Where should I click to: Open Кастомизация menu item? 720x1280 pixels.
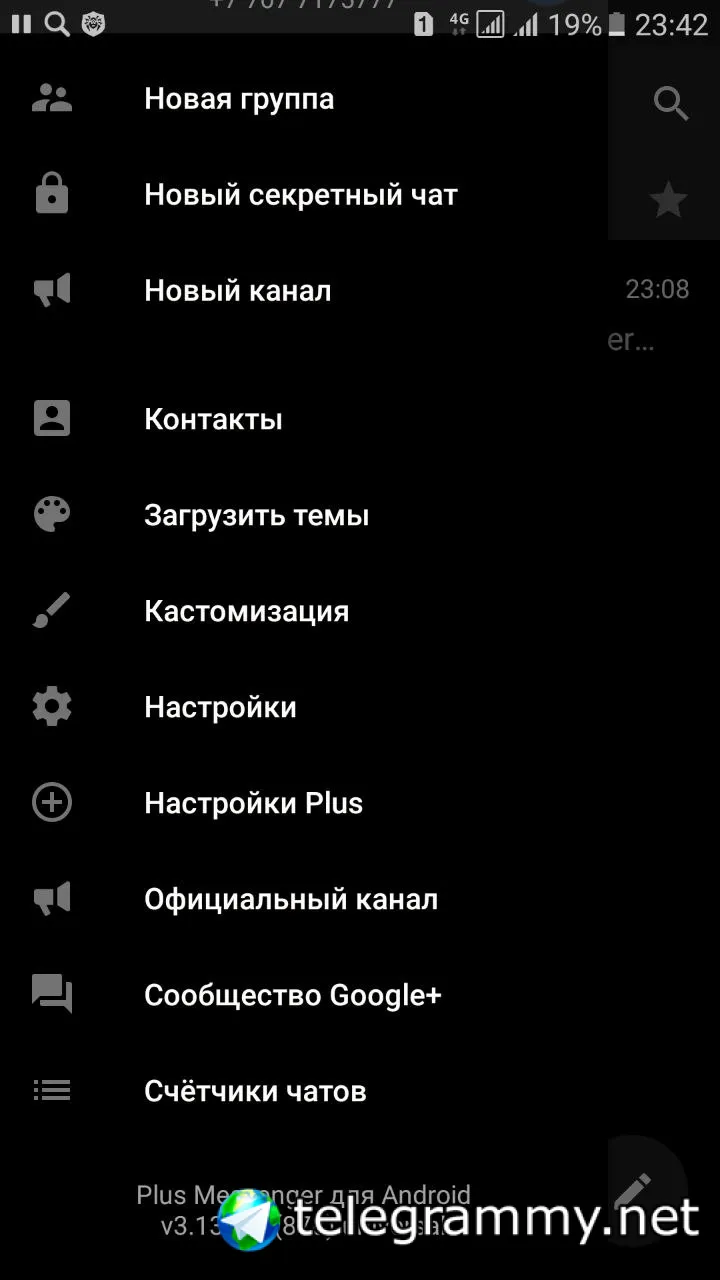[x=246, y=611]
